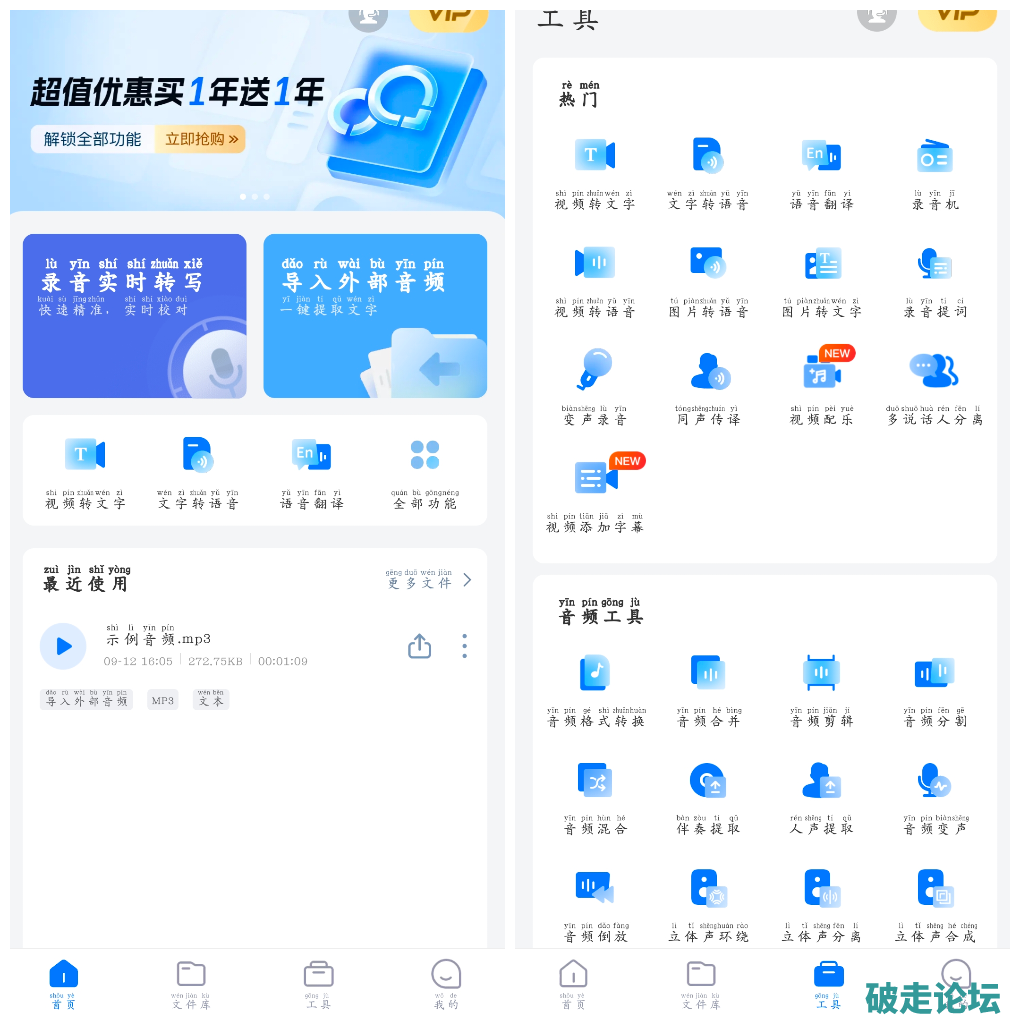Viewport: 1020px width, 1020px height.
Task: Choose 音频剪辑 tool
Action: tap(822, 687)
